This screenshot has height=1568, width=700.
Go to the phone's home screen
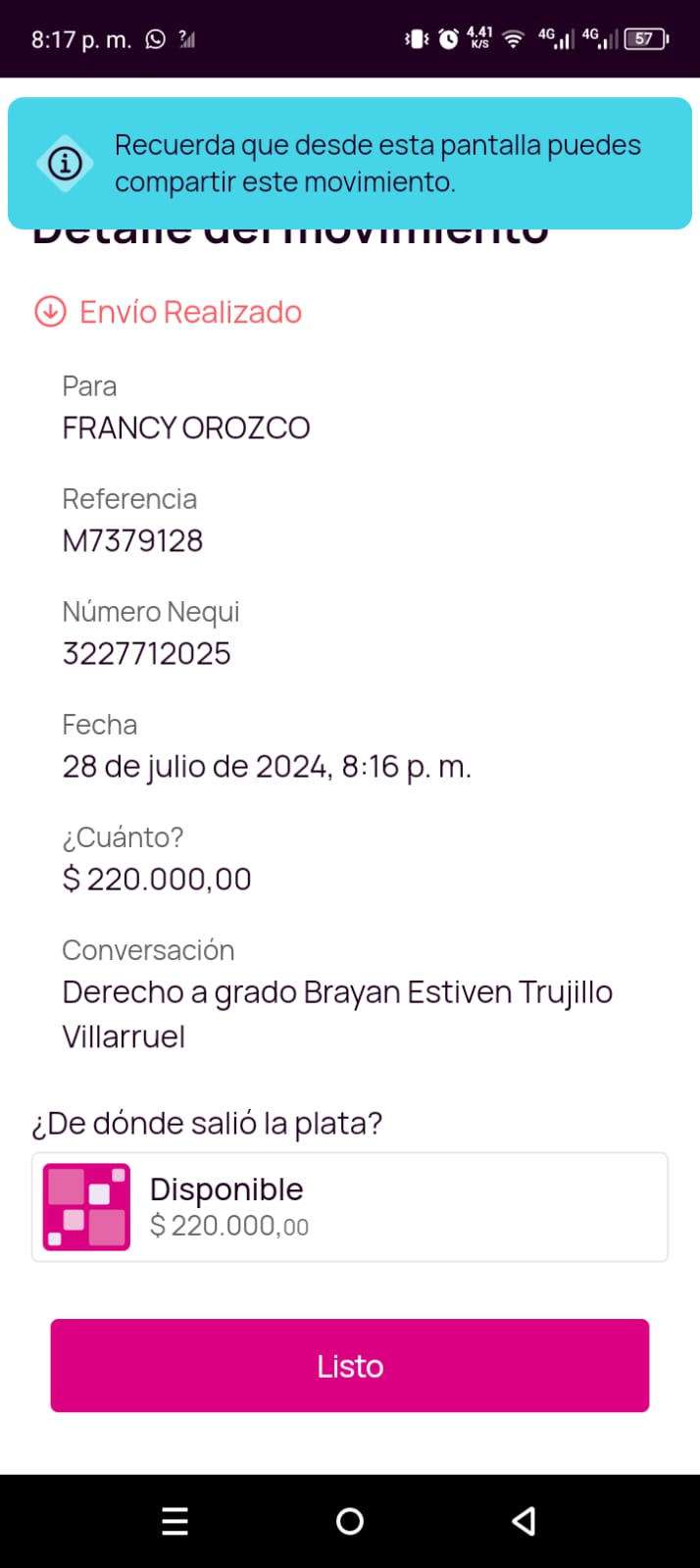click(350, 1521)
